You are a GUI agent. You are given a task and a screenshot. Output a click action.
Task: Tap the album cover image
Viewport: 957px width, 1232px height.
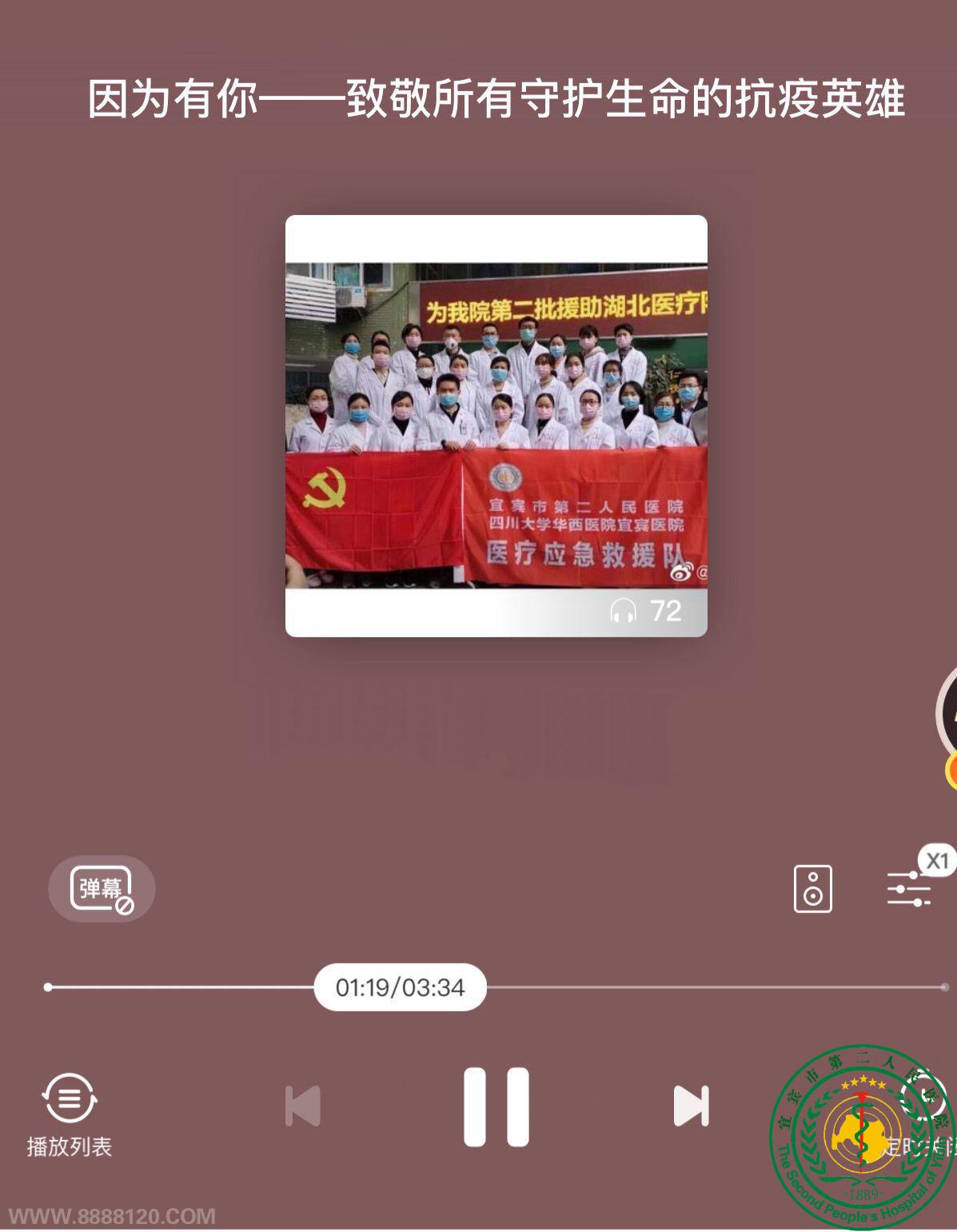[x=496, y=425]
